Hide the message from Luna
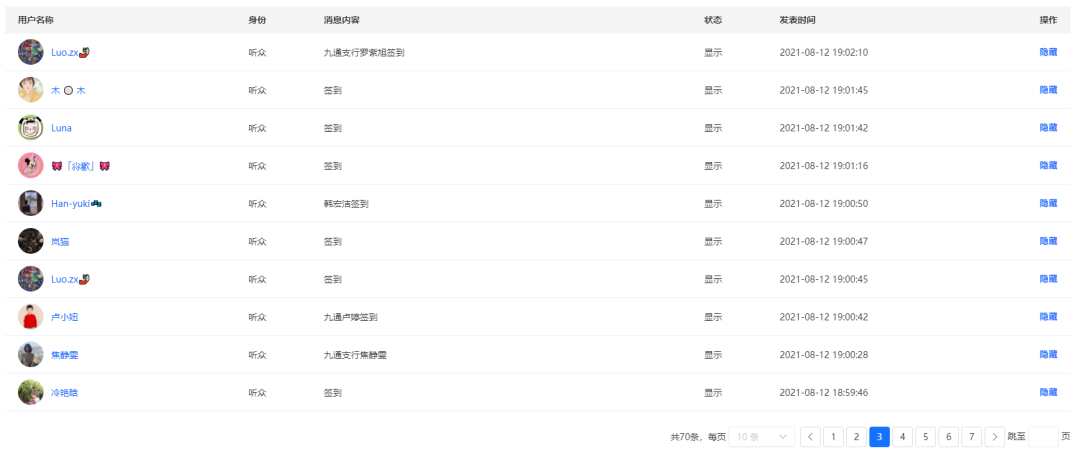This screenshot has height=460, width=1080. click(1048, 128)
